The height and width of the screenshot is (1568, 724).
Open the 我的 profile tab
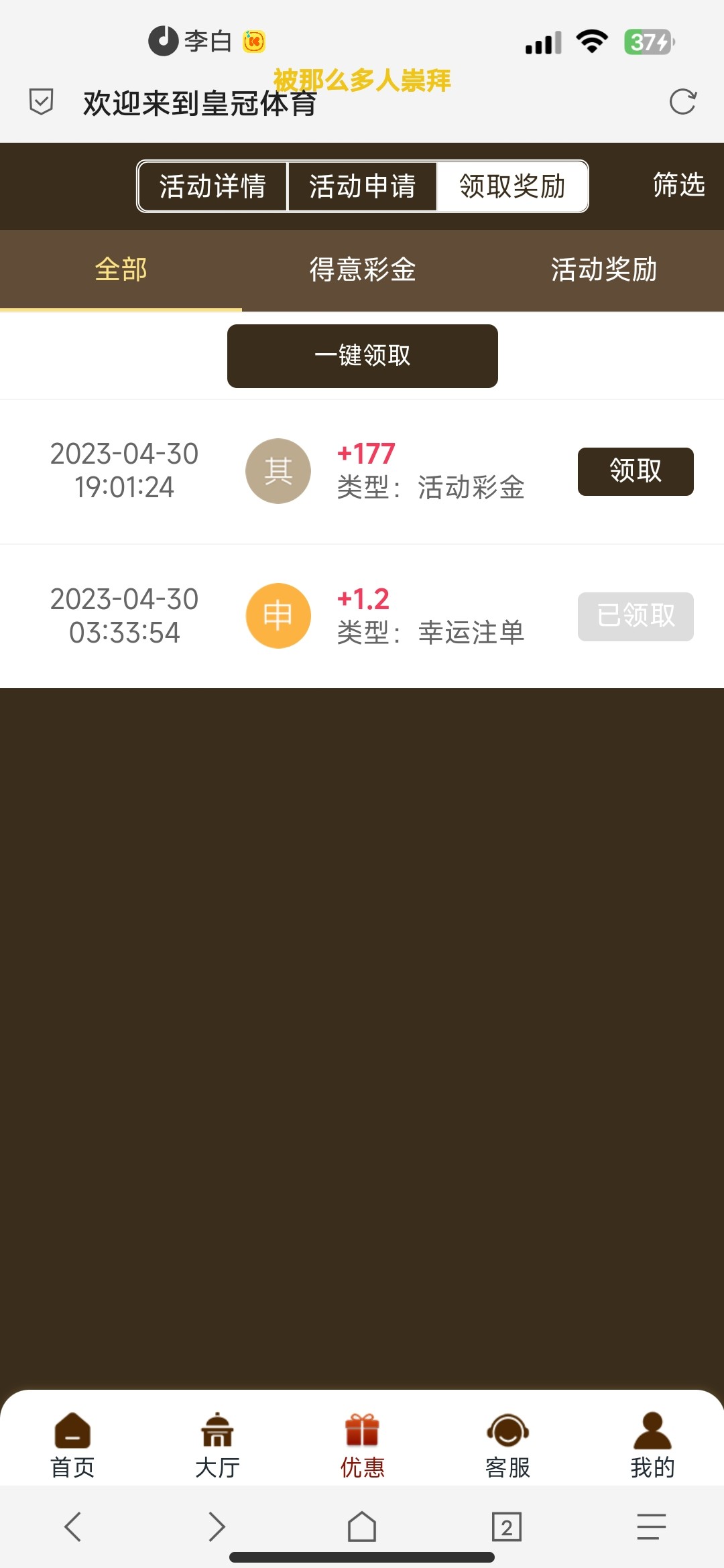652,1446
